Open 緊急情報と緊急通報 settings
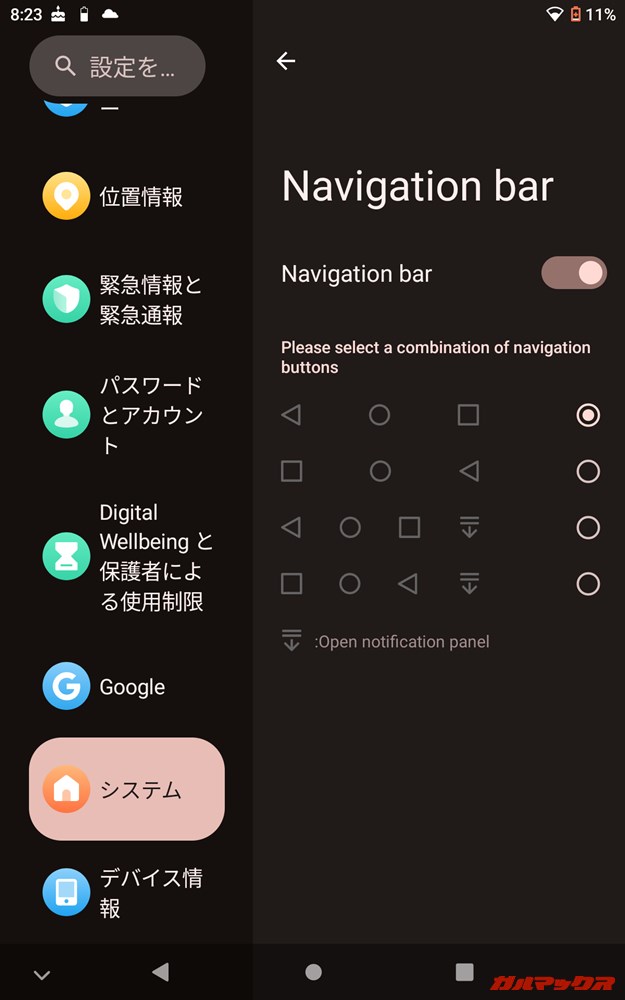The height and width of the screenshot is (1000, 625). 126,300
